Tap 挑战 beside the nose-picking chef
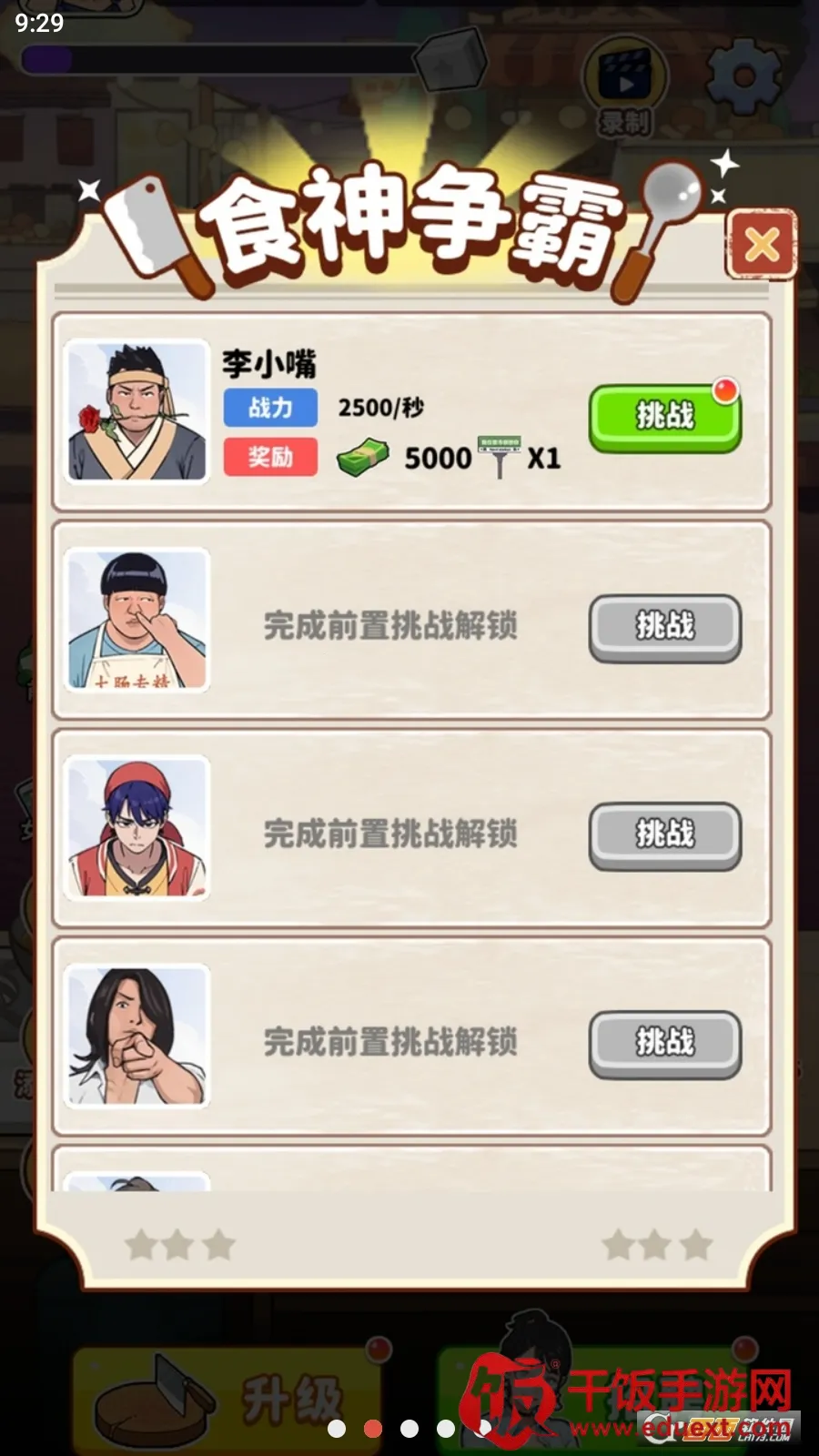Screen dimensions: 819x1456 pyautogui.click(x=664, y=626)
